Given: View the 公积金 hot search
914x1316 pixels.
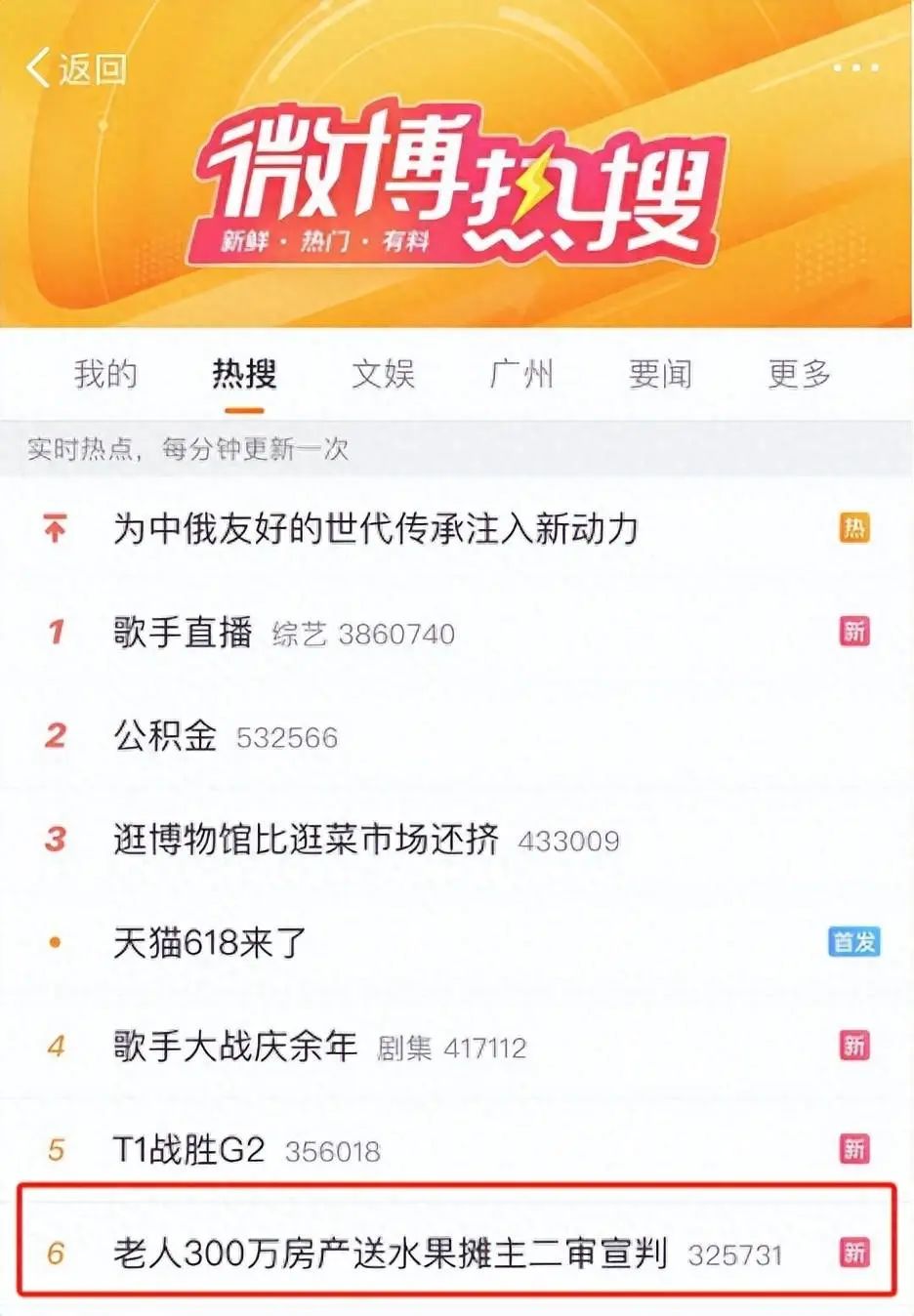Looking at the screenshot, I should (x=166, y=736).
